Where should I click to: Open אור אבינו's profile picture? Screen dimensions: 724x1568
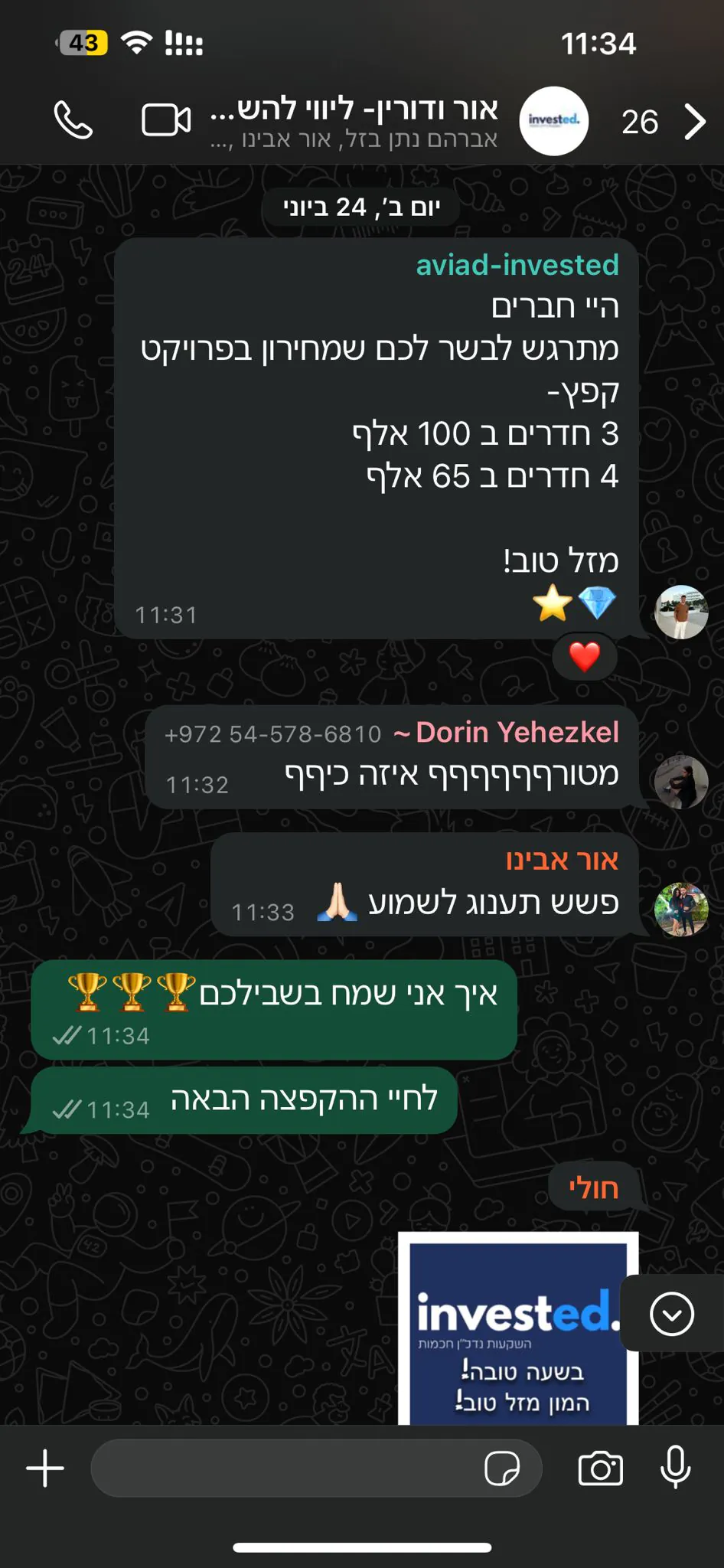(x=681, y=910)
